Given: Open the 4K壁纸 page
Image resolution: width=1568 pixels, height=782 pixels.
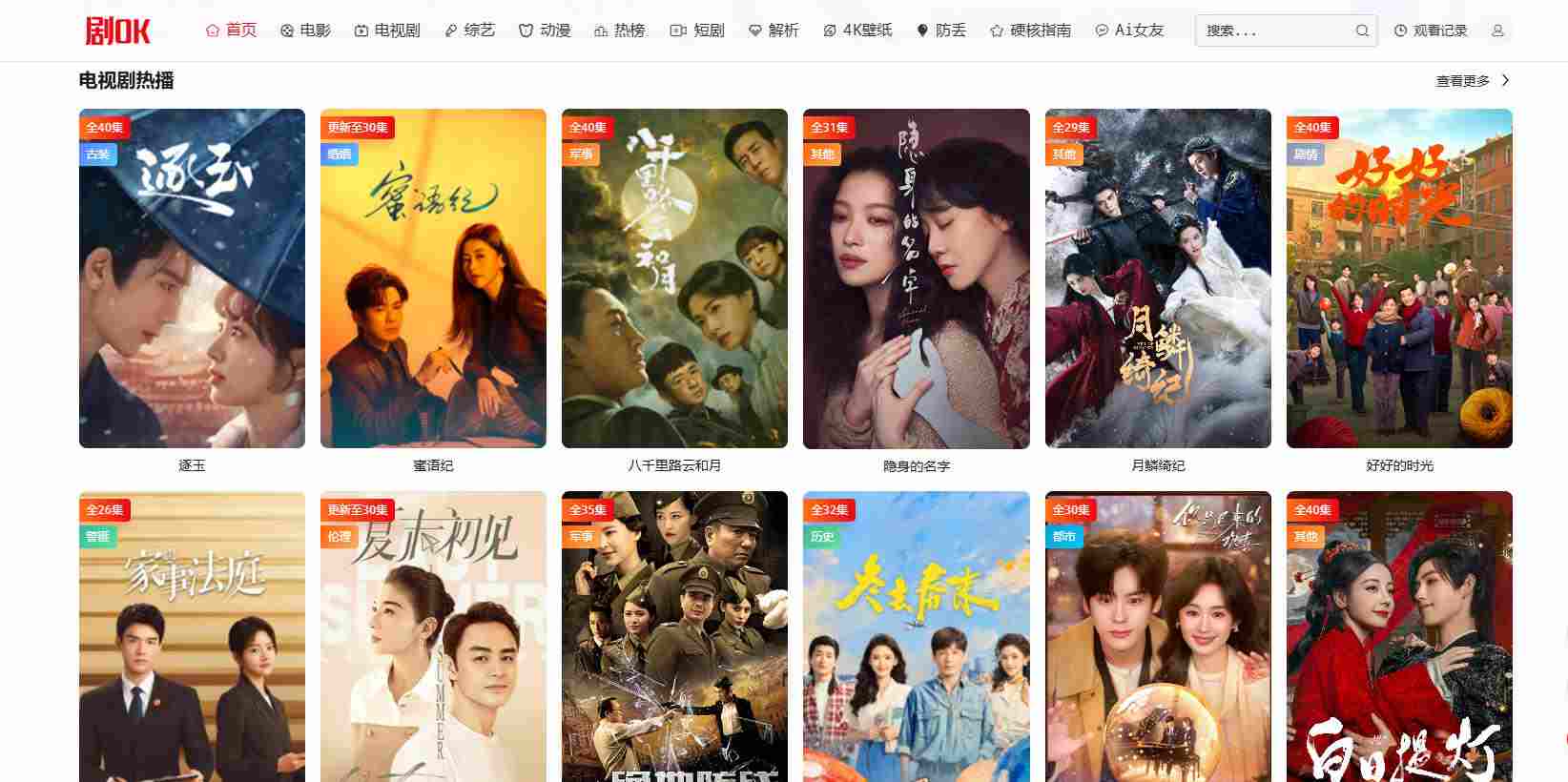Looking at the screenshot, I should 857,31.
